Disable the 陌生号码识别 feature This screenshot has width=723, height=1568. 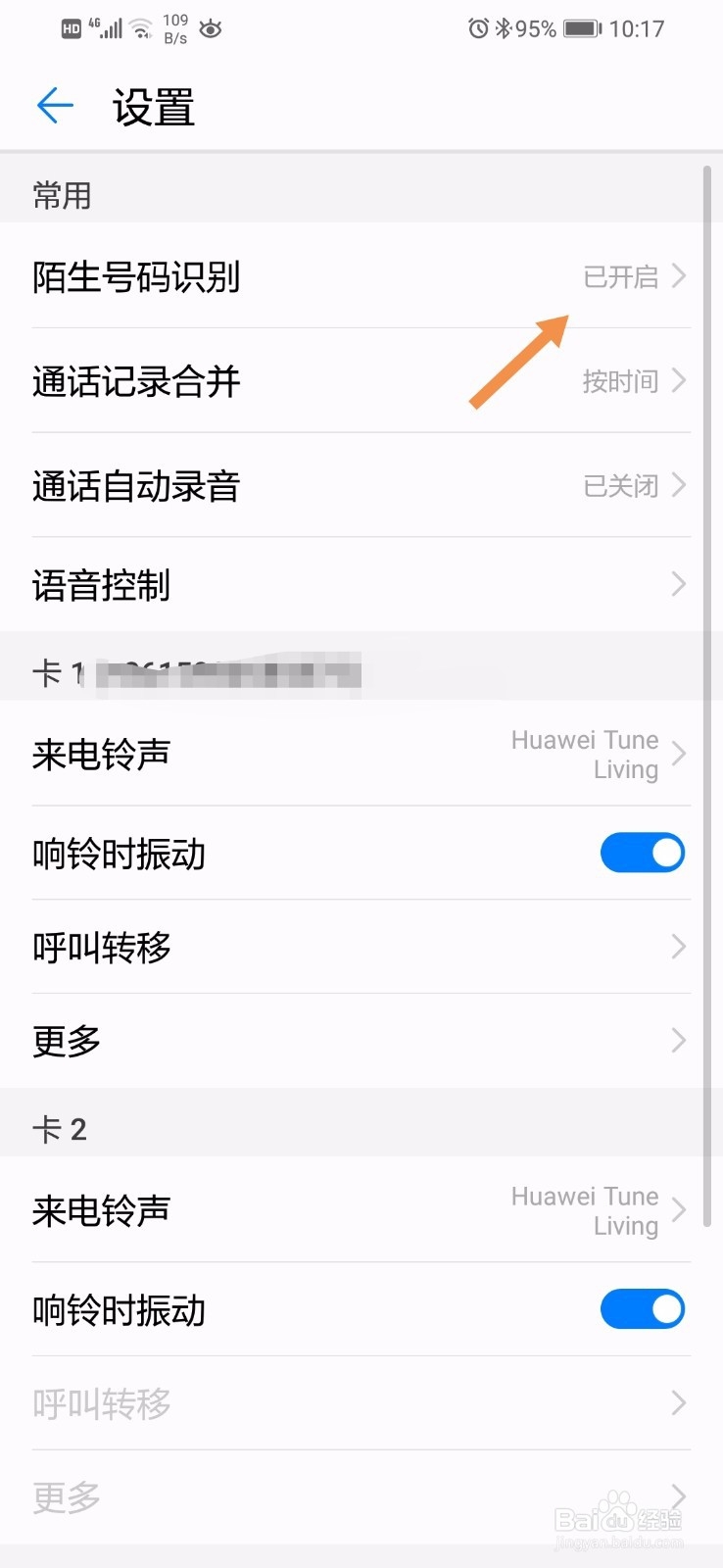coord(361,277)
